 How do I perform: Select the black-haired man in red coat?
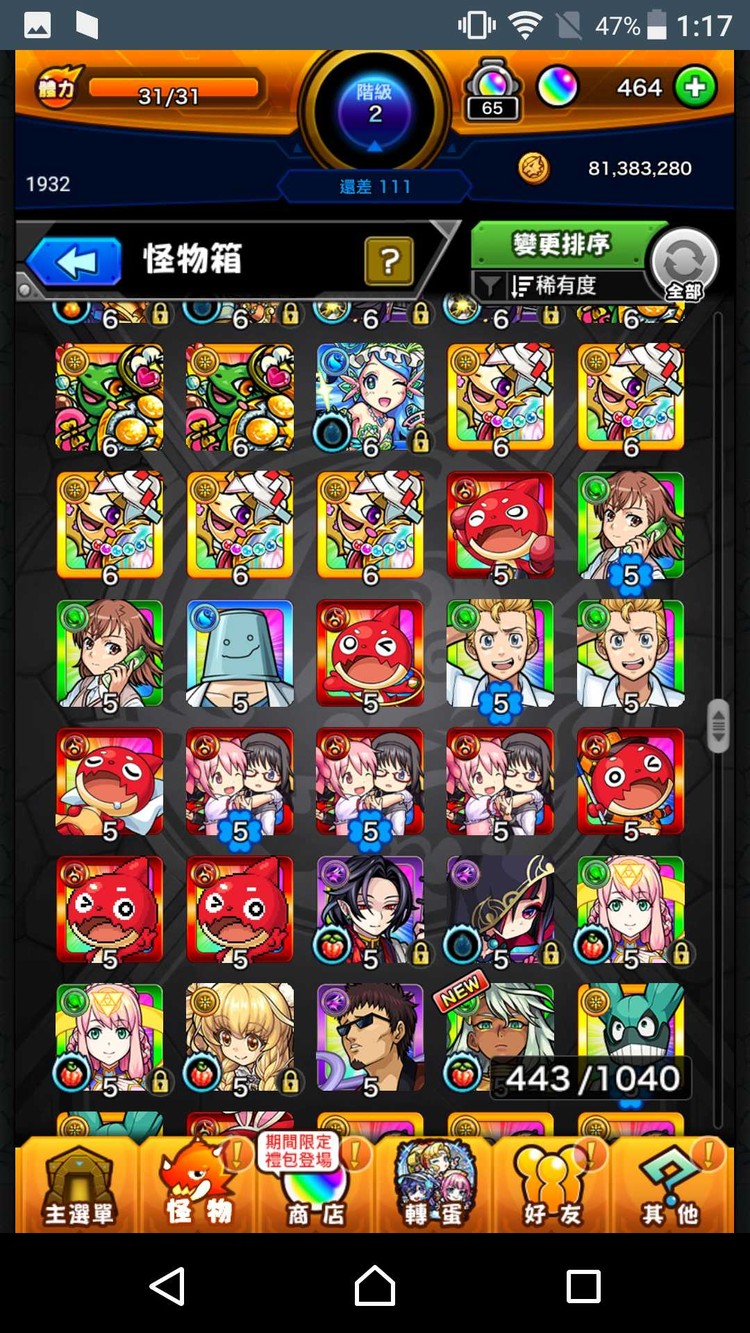coord(370,910)
